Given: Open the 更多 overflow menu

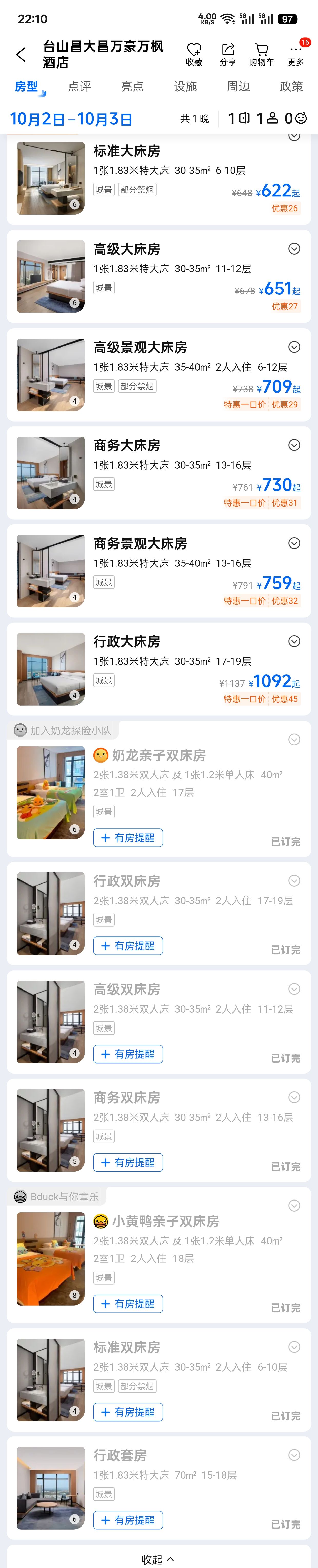Looking at the screenshot, I should coord(295,54).
